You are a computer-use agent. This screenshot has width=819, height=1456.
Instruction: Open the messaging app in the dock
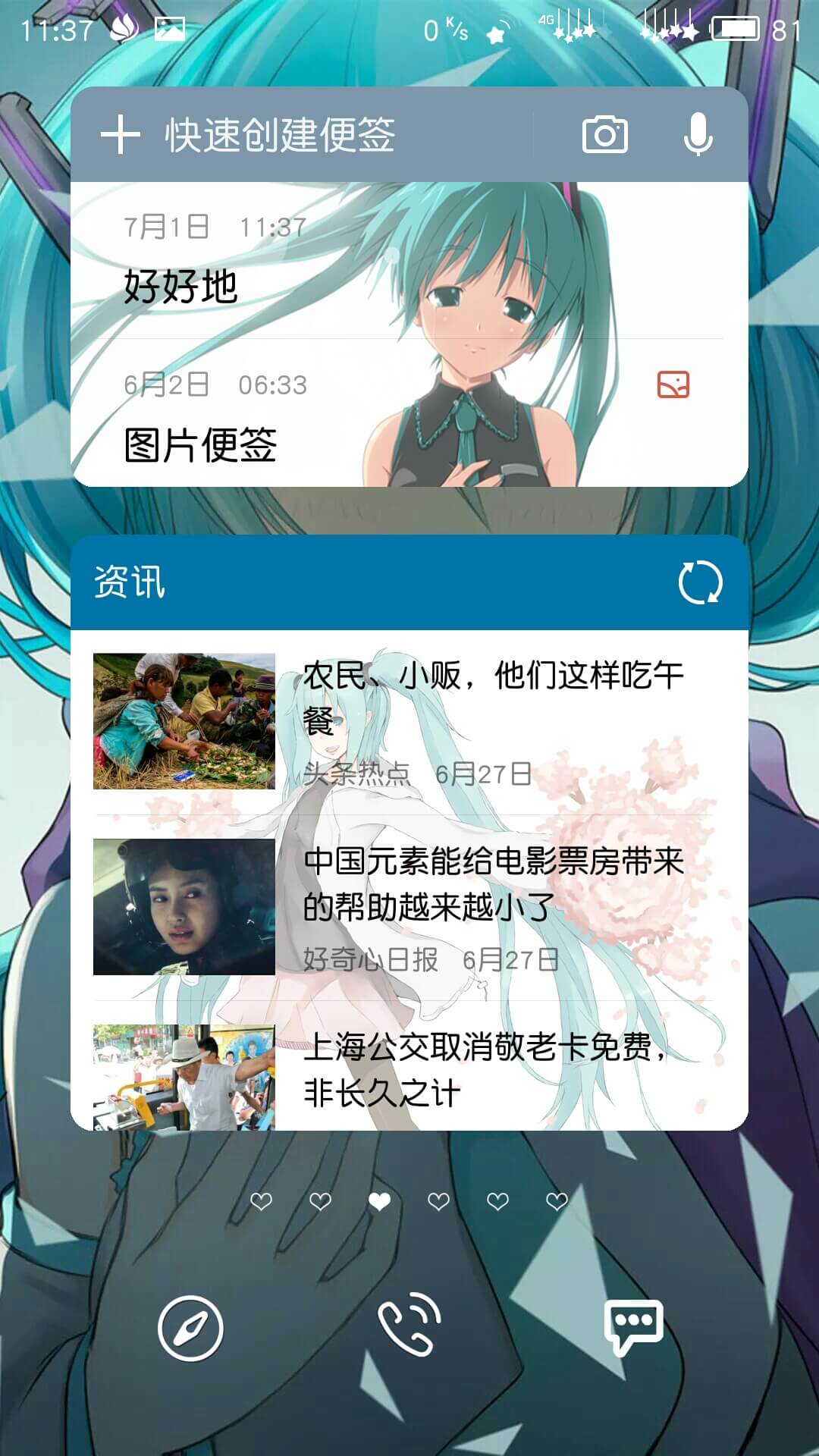click(633, 1327)
